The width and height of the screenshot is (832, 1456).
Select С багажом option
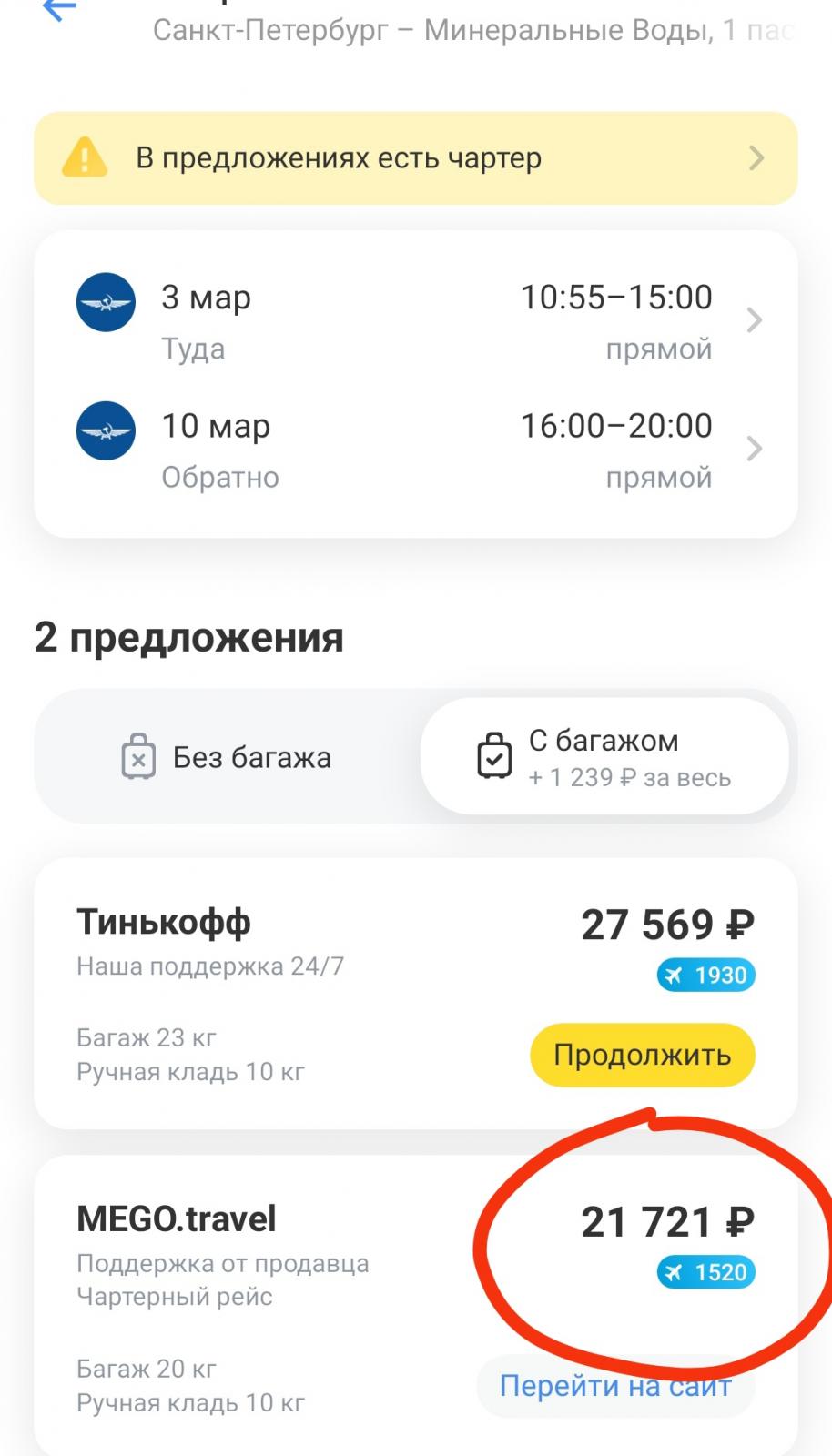tap(604, 757)
